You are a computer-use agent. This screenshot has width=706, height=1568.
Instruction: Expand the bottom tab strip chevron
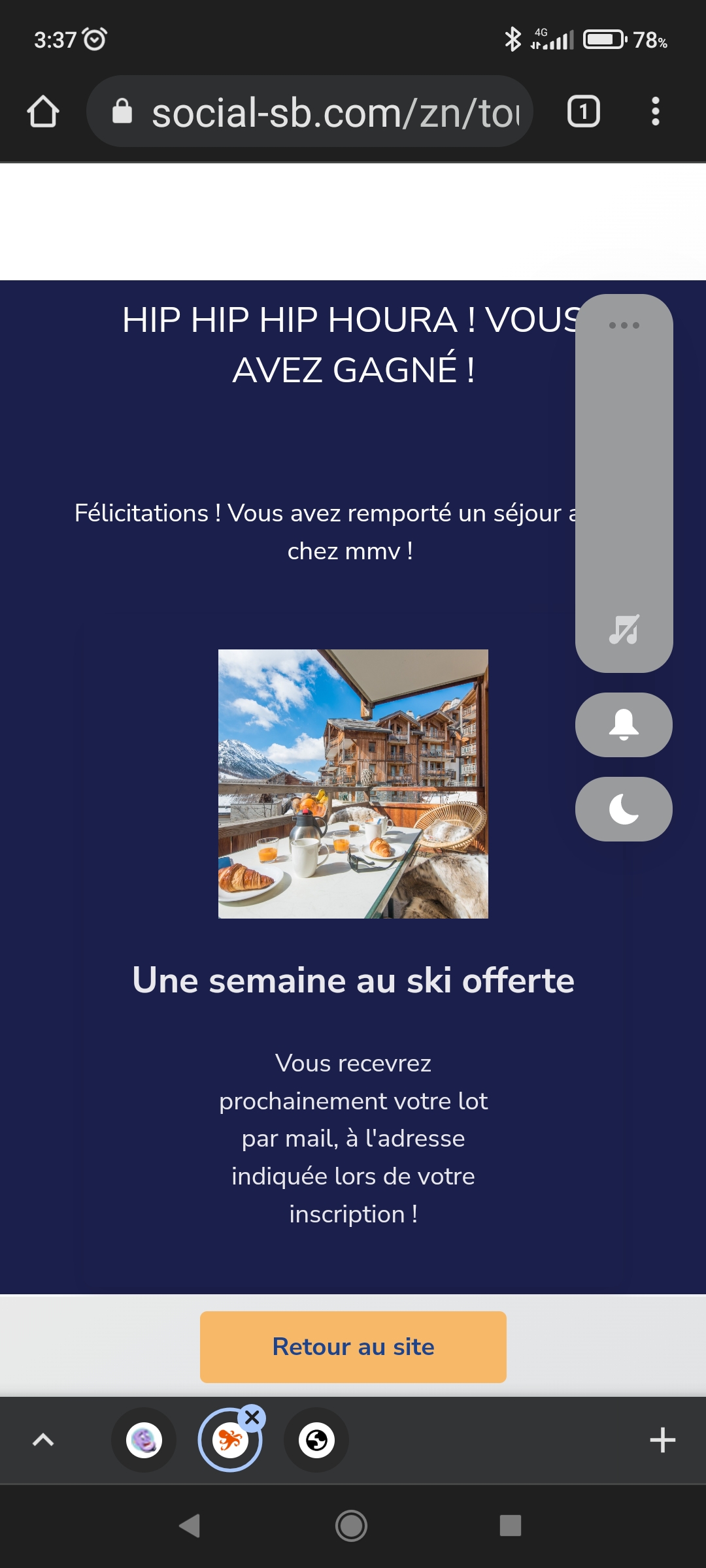click(43, 1439)
